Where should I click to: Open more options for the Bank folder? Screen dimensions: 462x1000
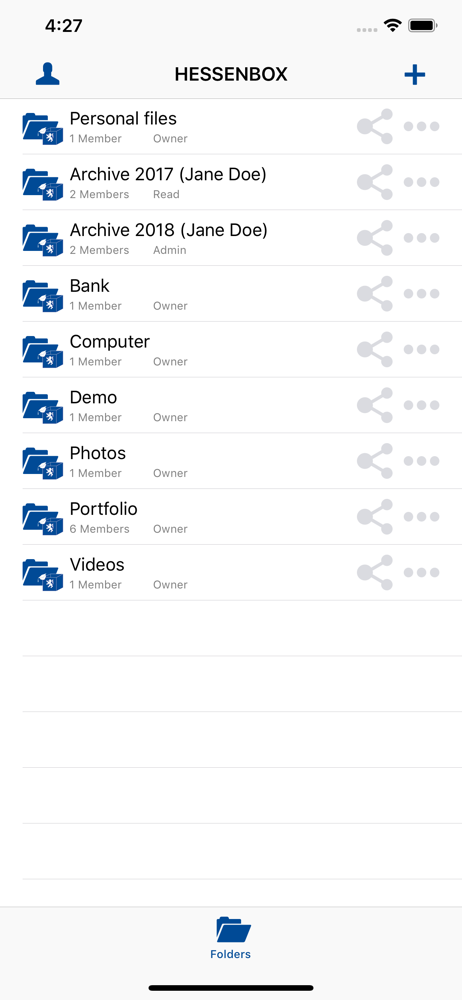(x=422, y=294)
